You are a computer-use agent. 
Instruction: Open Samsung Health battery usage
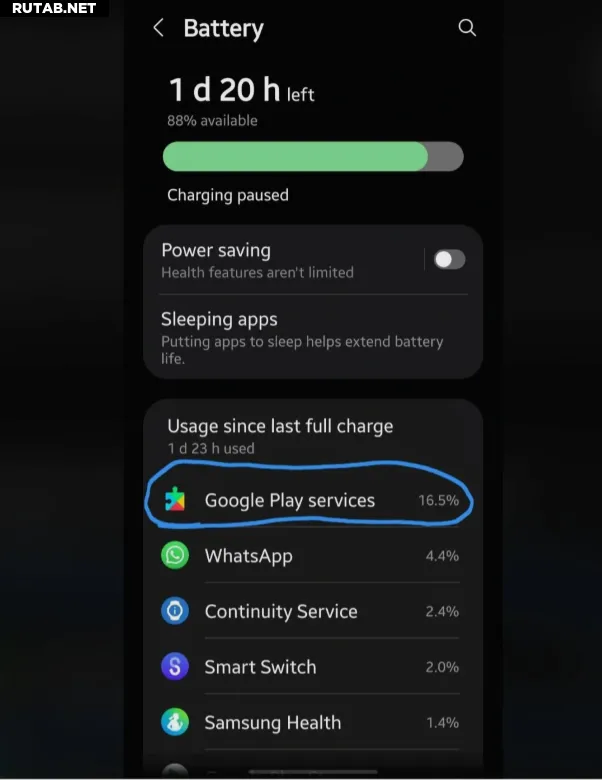pyautogui.click(x=310, y=722)
